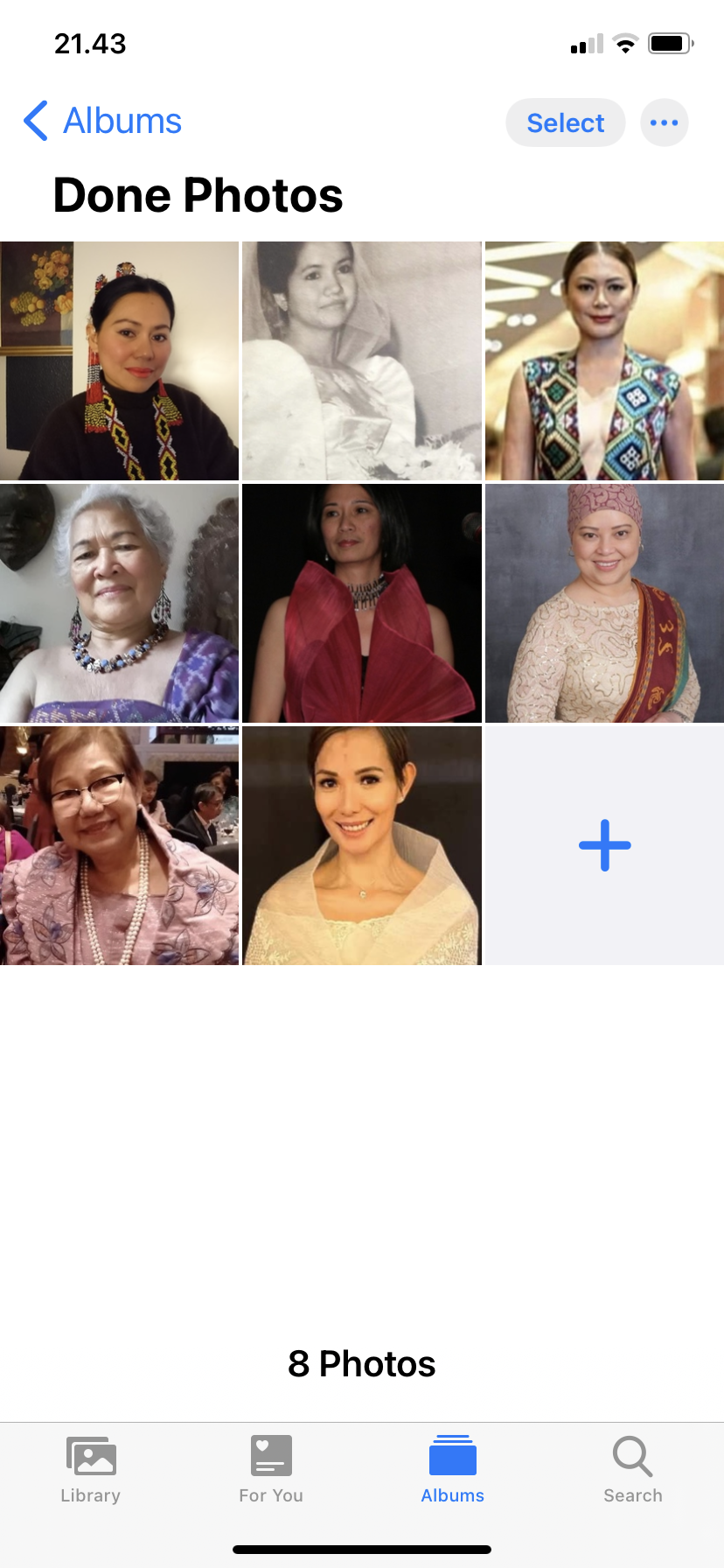Open the photo with the pink patterned headwrap
724x1568 pixels.
click(x=604, y=603)
